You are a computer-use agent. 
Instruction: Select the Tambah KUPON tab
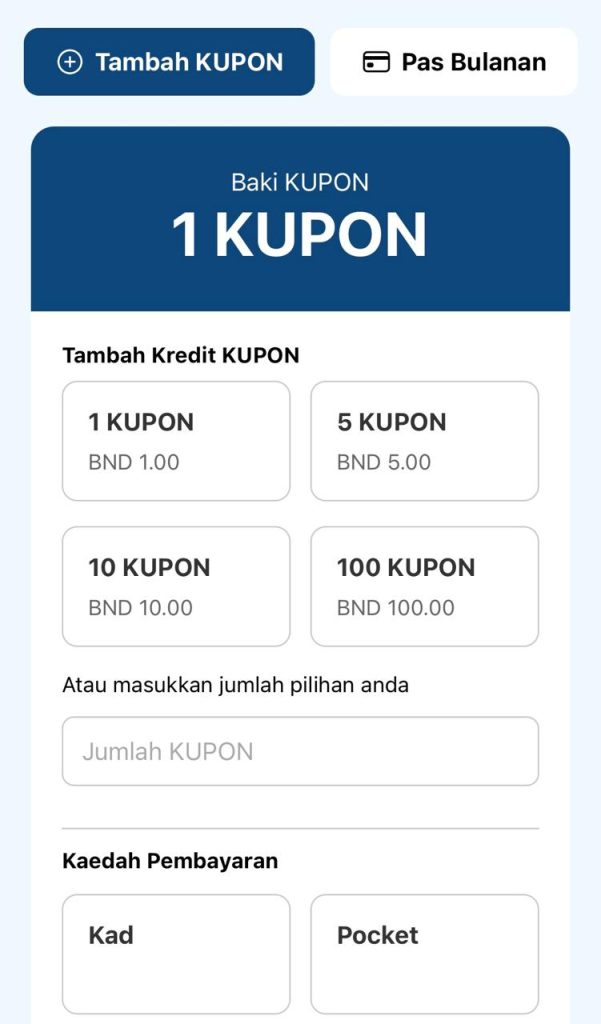click(169, 62)
